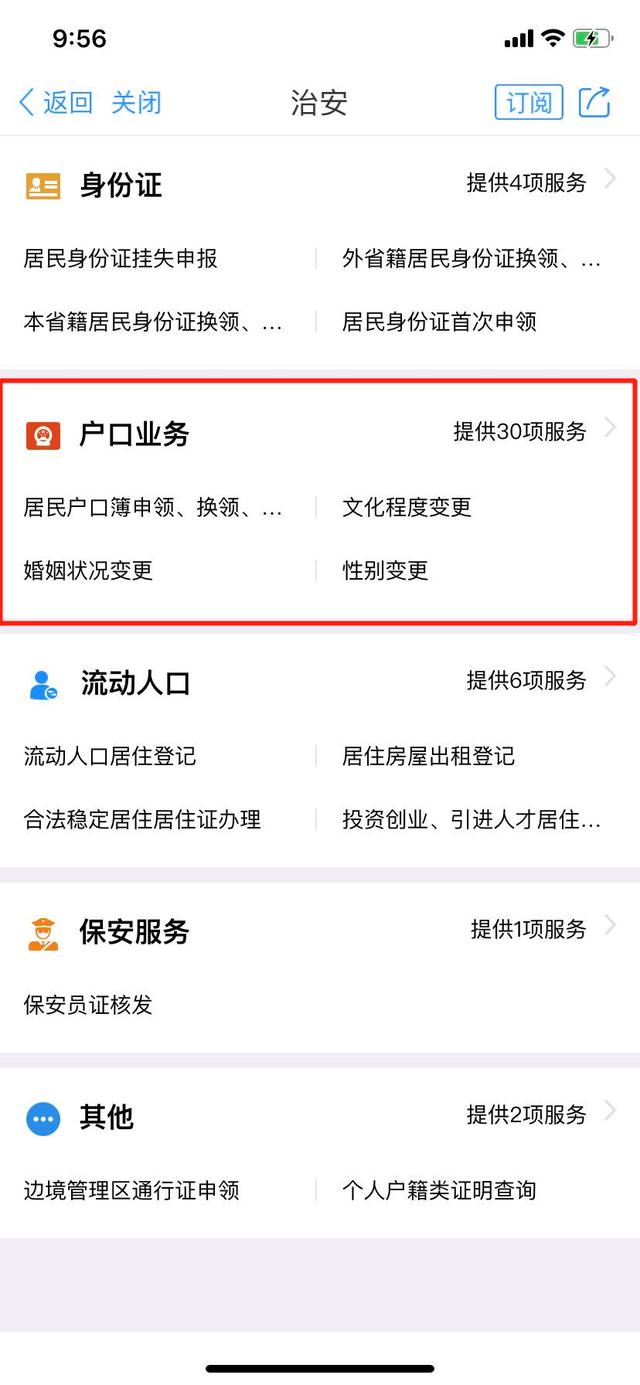Screen dimensions: 640x1385
Task: Select 婚姻状况变更
Action: [x=88, y=571]
